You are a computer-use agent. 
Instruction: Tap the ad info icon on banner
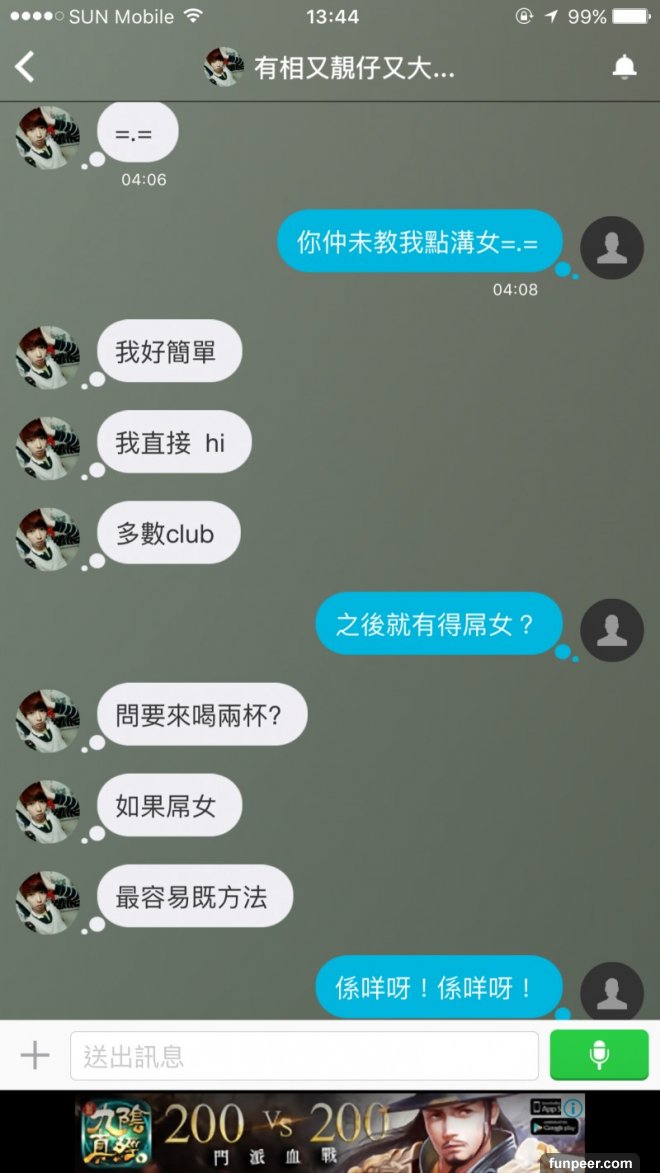tap(573, 1108)
